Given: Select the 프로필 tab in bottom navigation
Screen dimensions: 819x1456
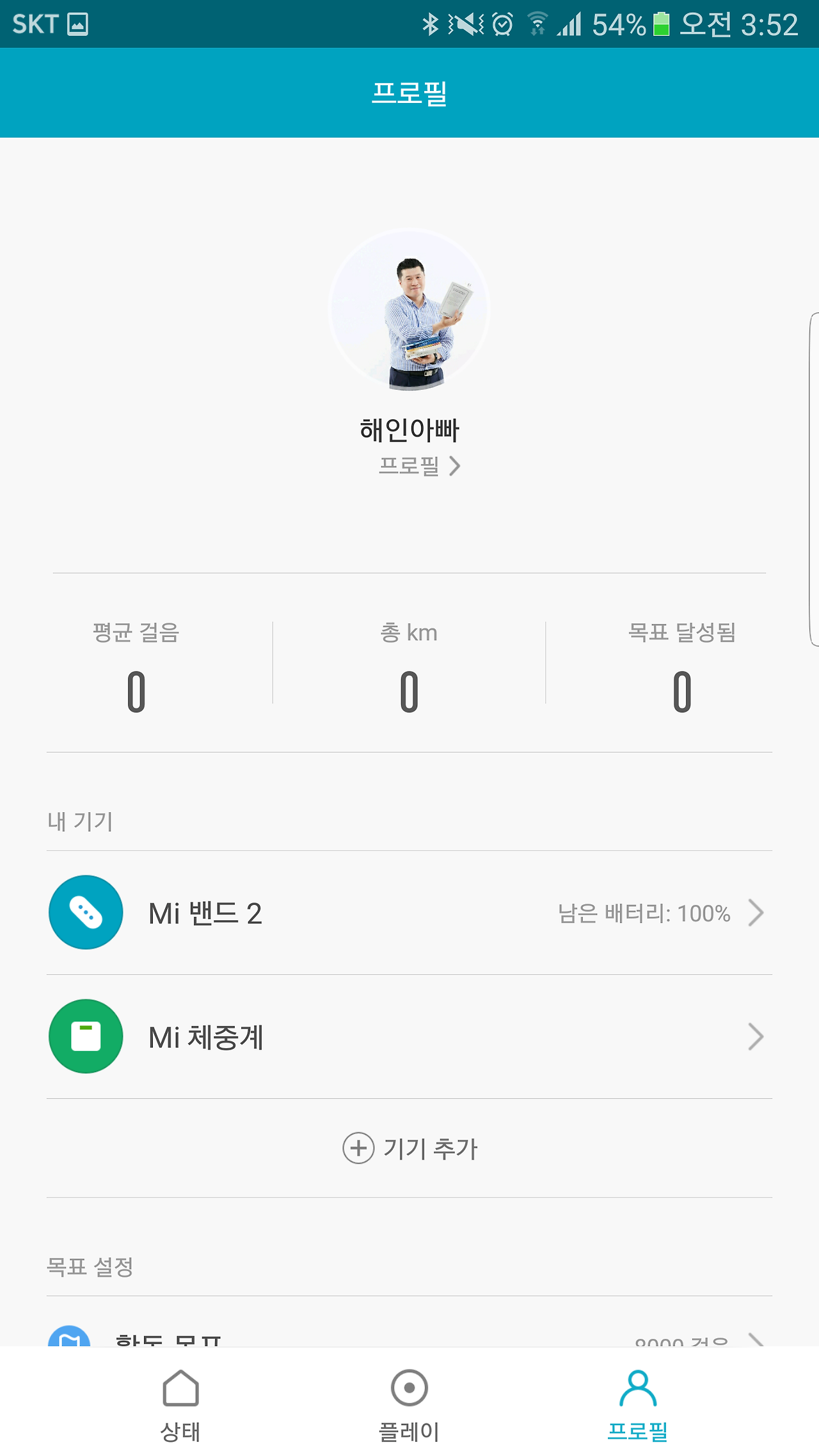Looking at the screenshot, I should tap(637, 1404).
